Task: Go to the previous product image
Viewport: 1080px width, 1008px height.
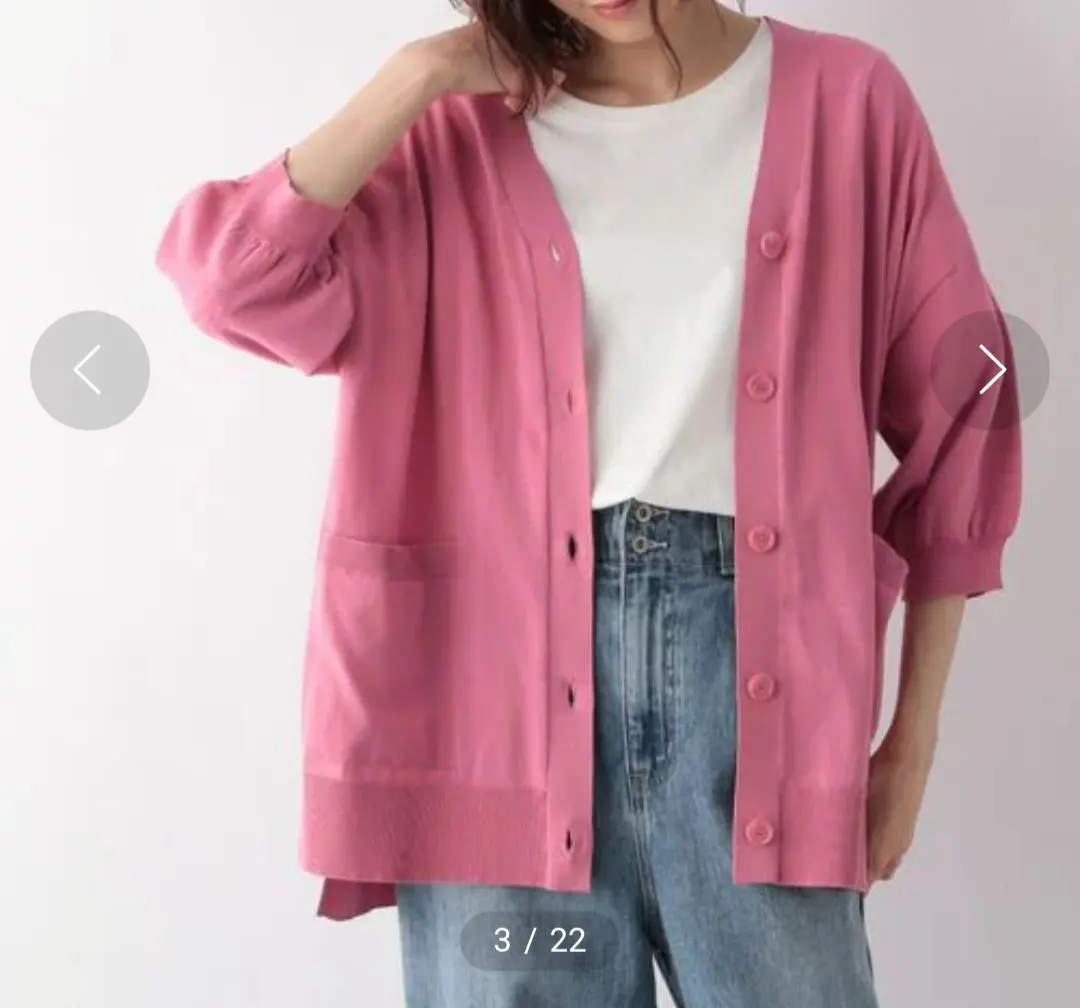Action: pyautogui.click(x=89, y=370)
